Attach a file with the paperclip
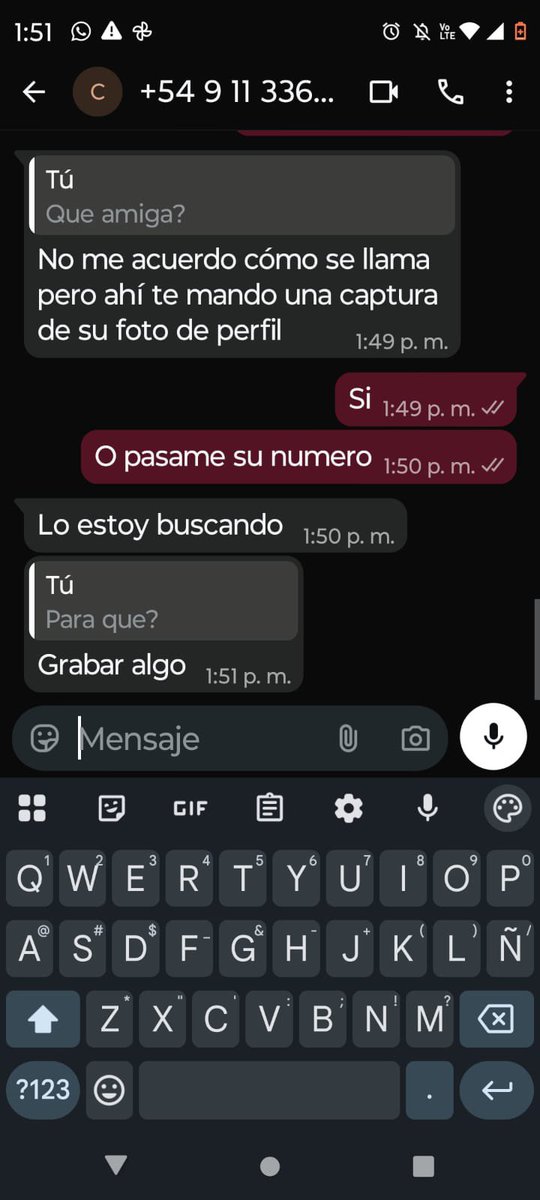540x1200 pixels. [x=348, y=739]
